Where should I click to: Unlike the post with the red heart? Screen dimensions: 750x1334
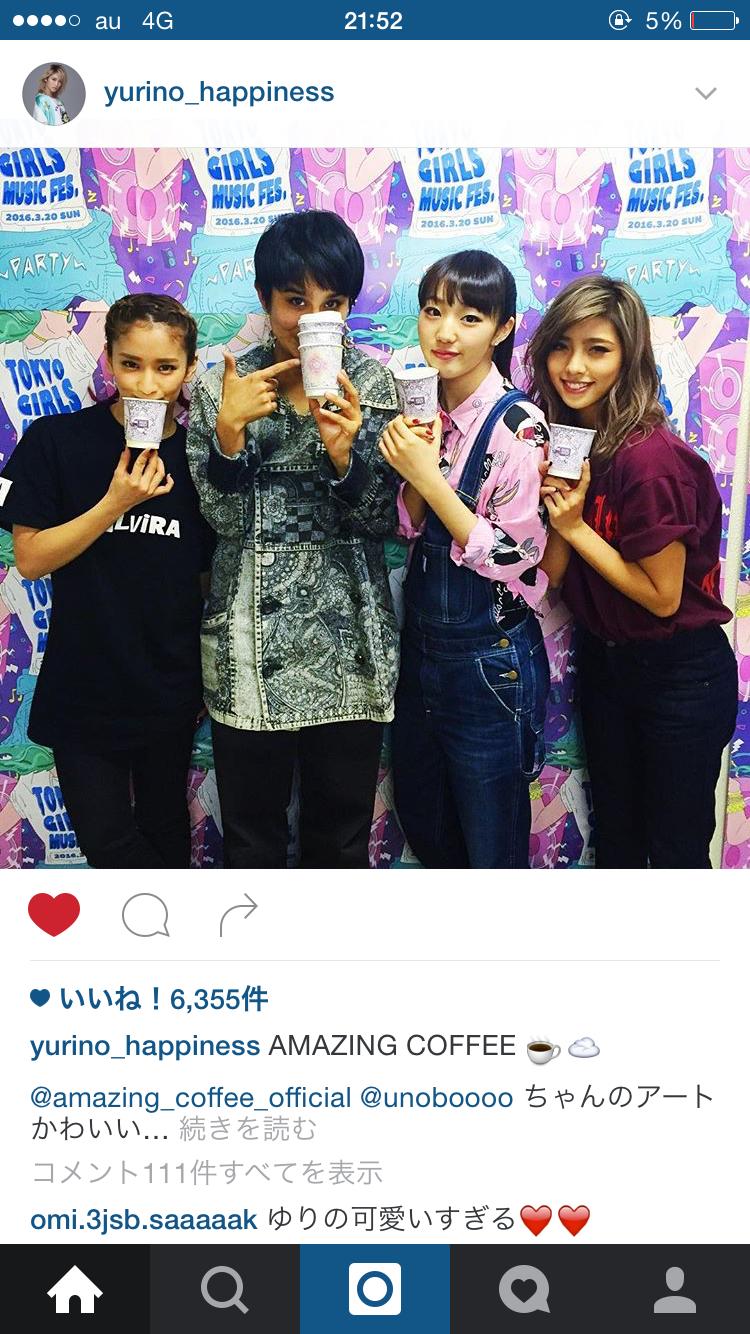click(x=54, y=915)
